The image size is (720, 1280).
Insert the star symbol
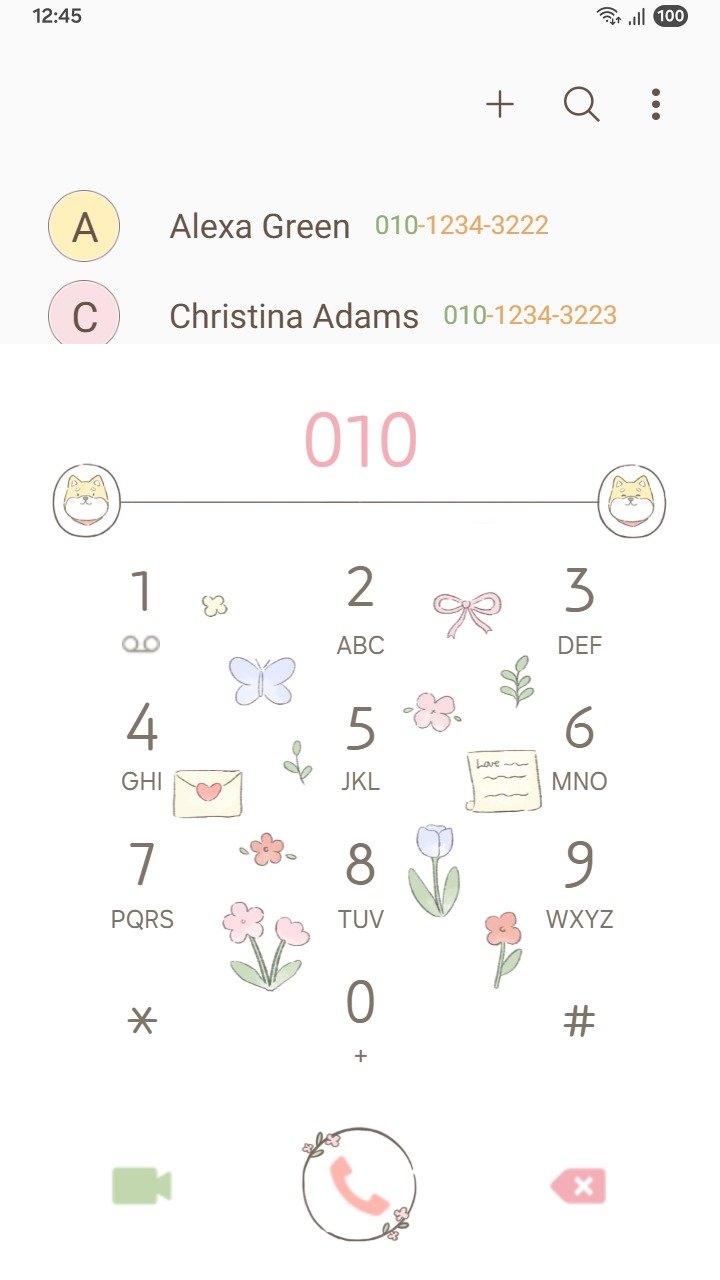[x=142, y=1021]
